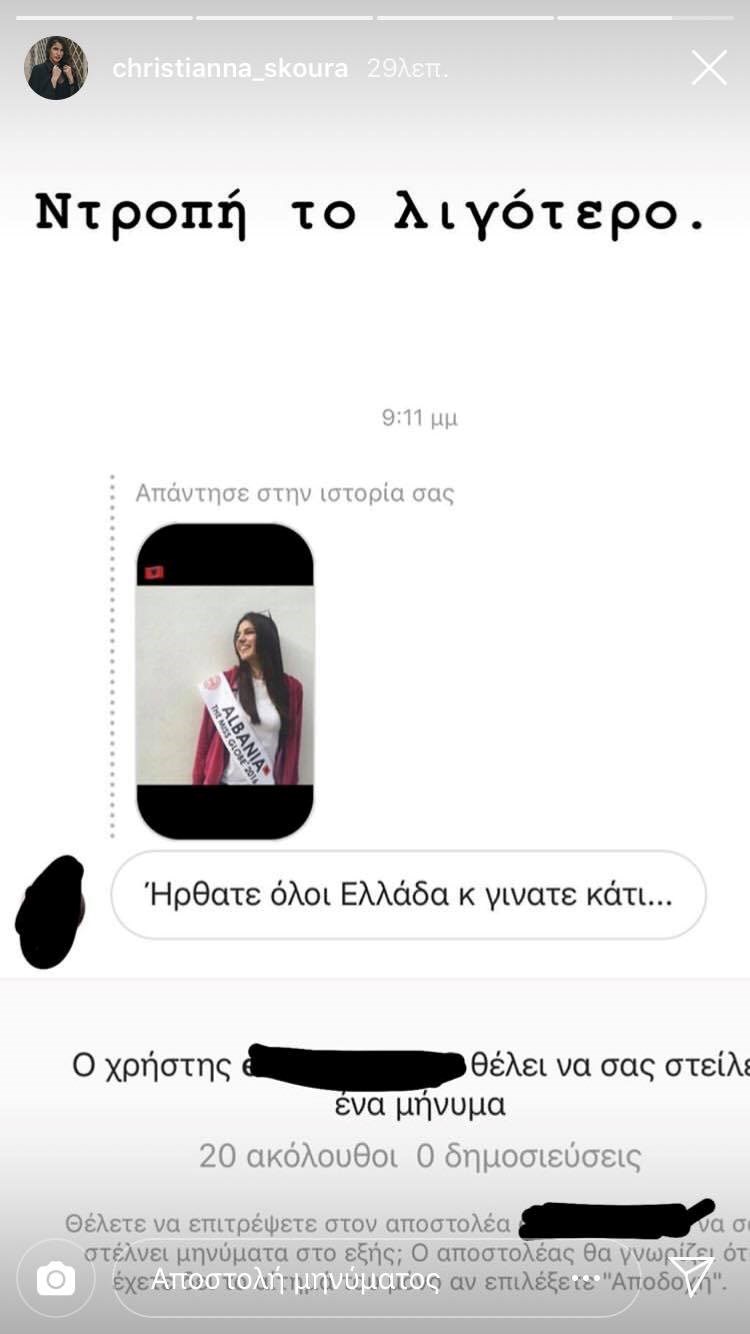The height and width of the screenshot is (1334, 750).
Task: Close the story viewer
Action: point(709,68)
